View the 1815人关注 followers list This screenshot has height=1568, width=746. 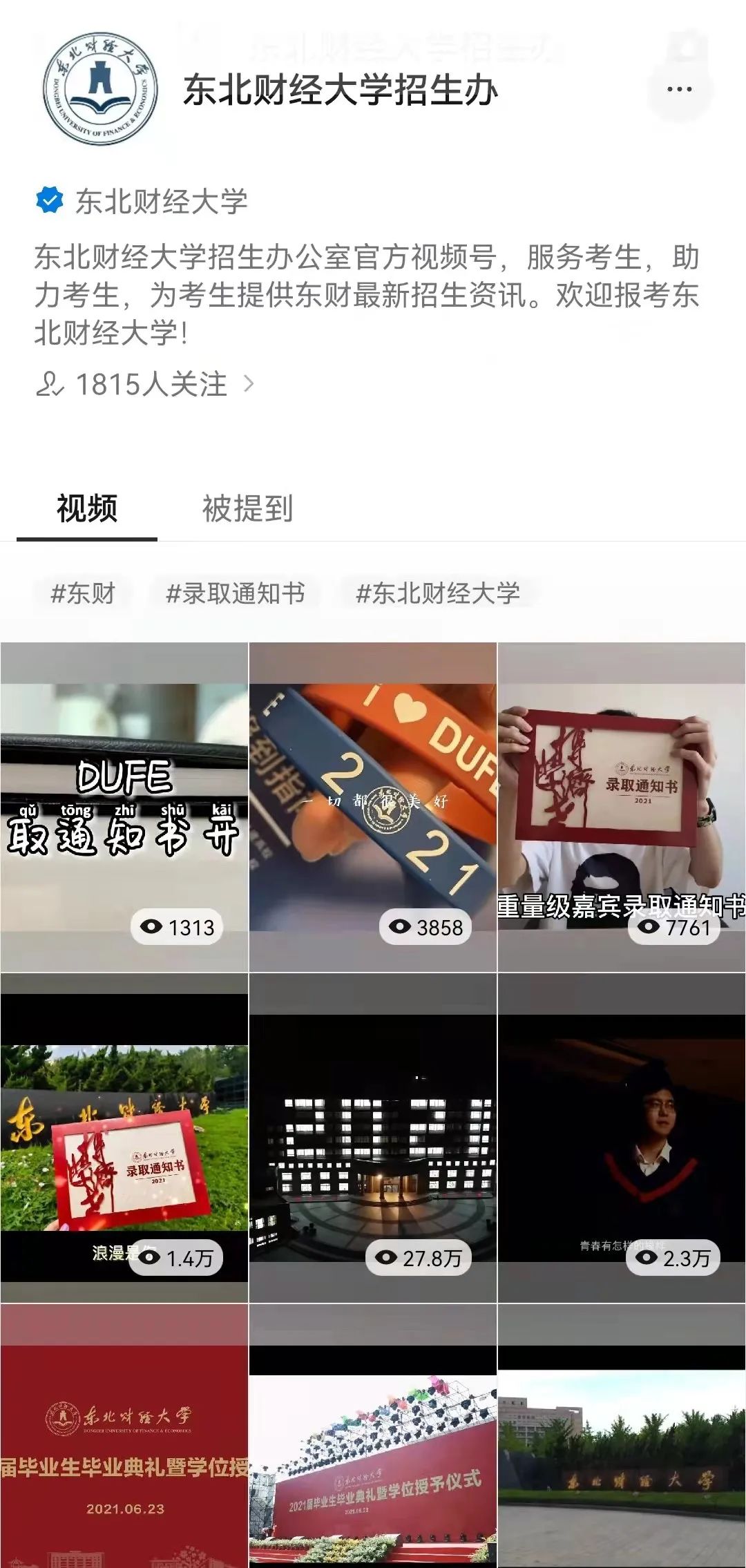[145, 384]
